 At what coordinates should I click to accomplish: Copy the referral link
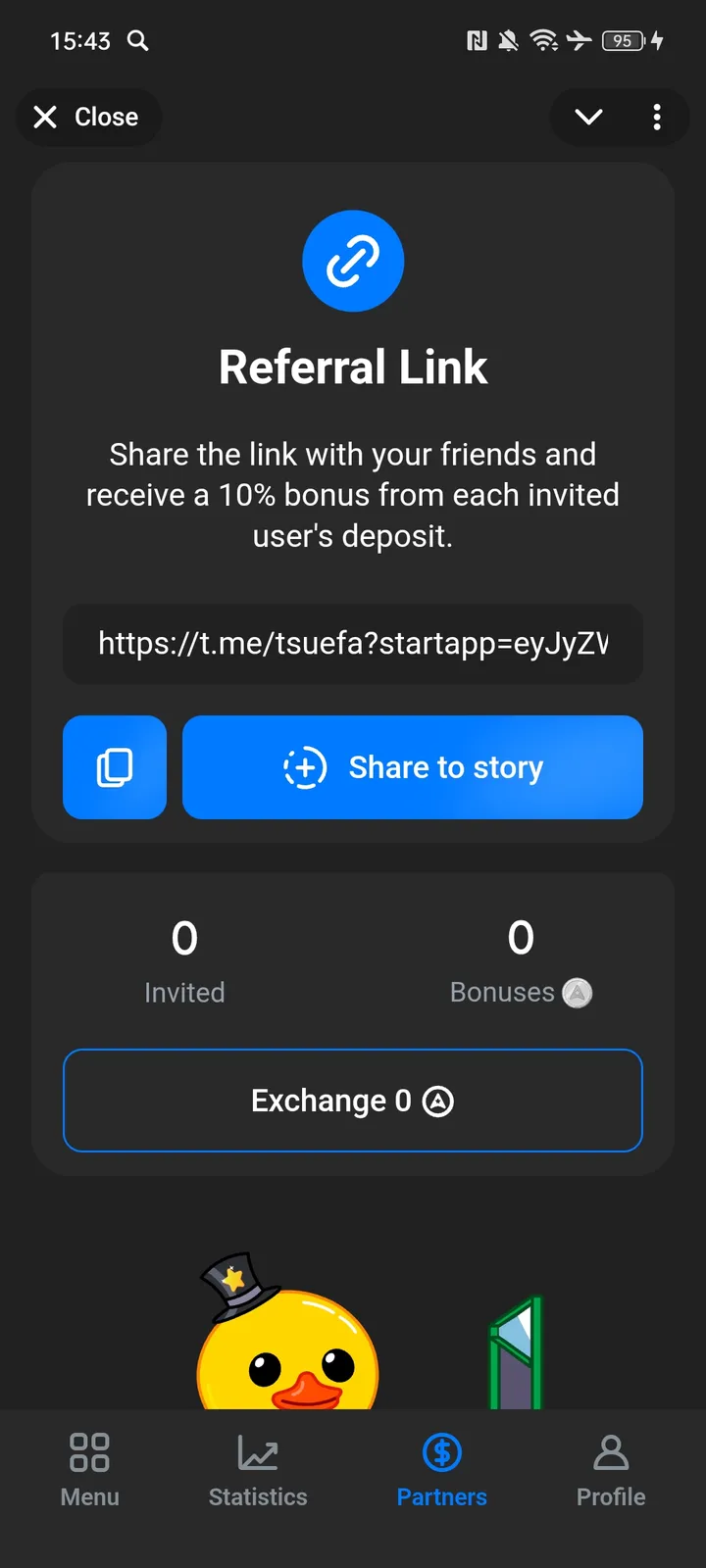pos(115,767)
